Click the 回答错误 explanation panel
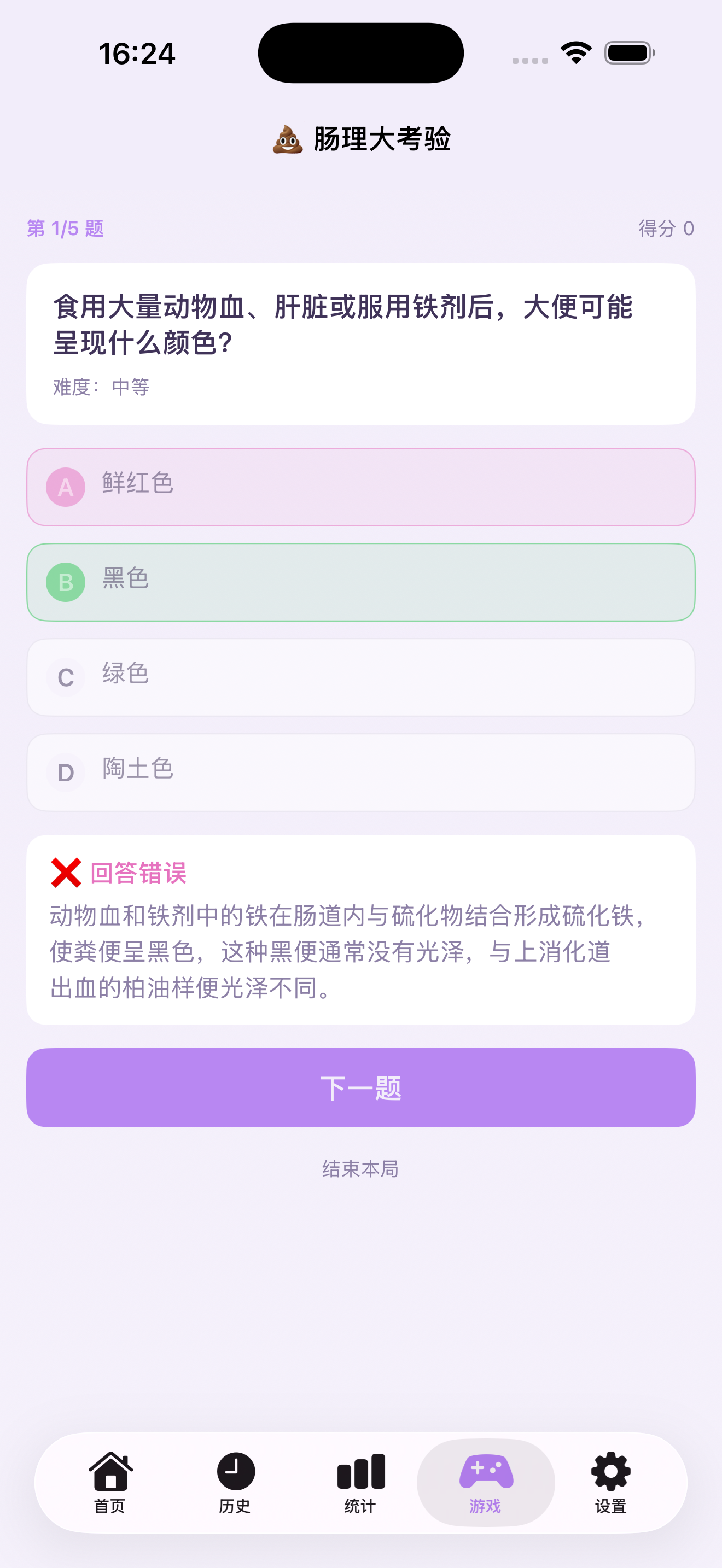The image size is (722, 1568). (x=360, y=931)
